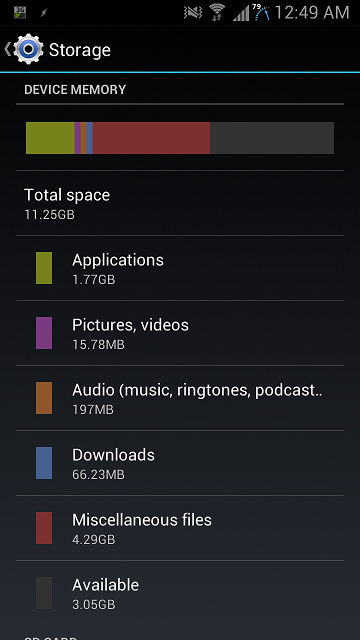Open Pictures, videos storage row
Screen dimensions: 360x640
point(180,333)
